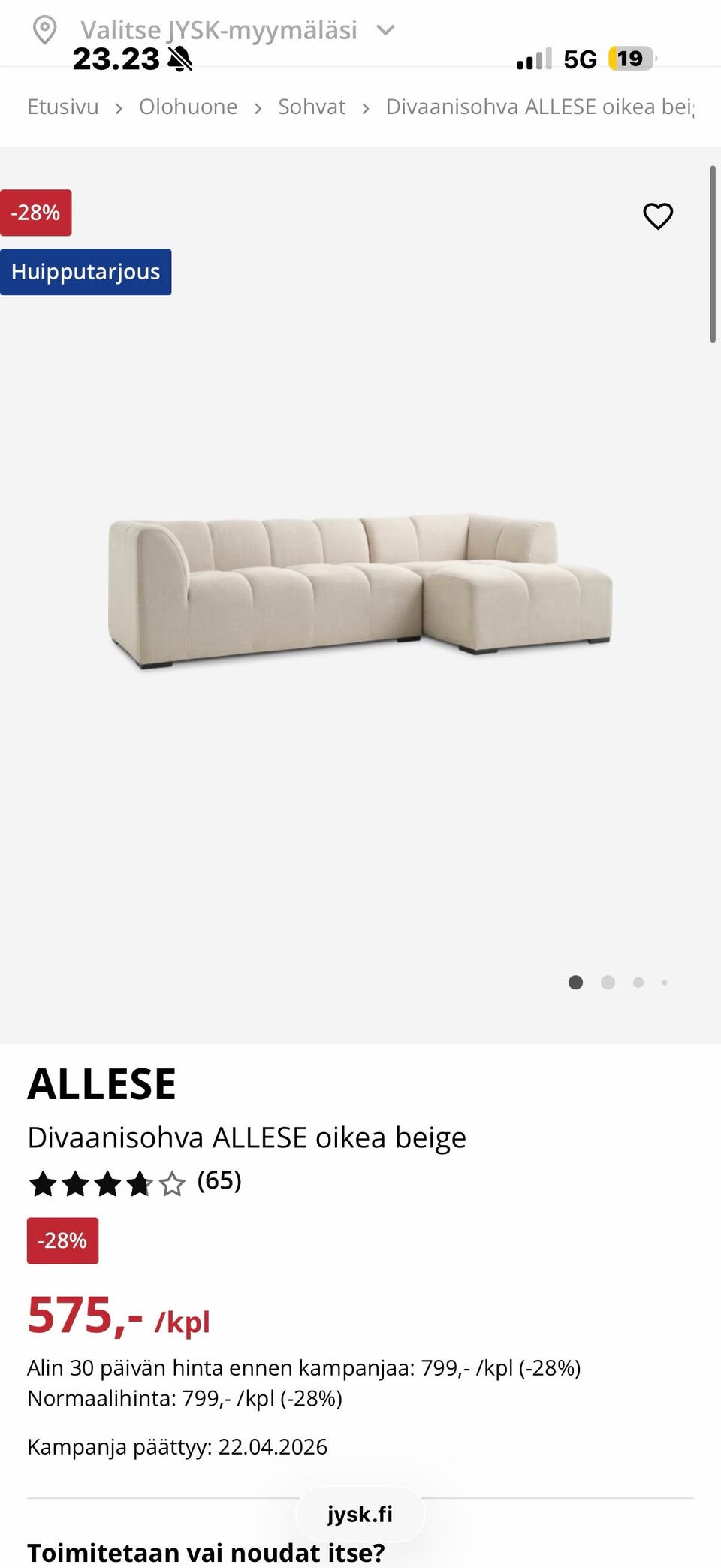View the 65 customer reviews

point(219,1180)
